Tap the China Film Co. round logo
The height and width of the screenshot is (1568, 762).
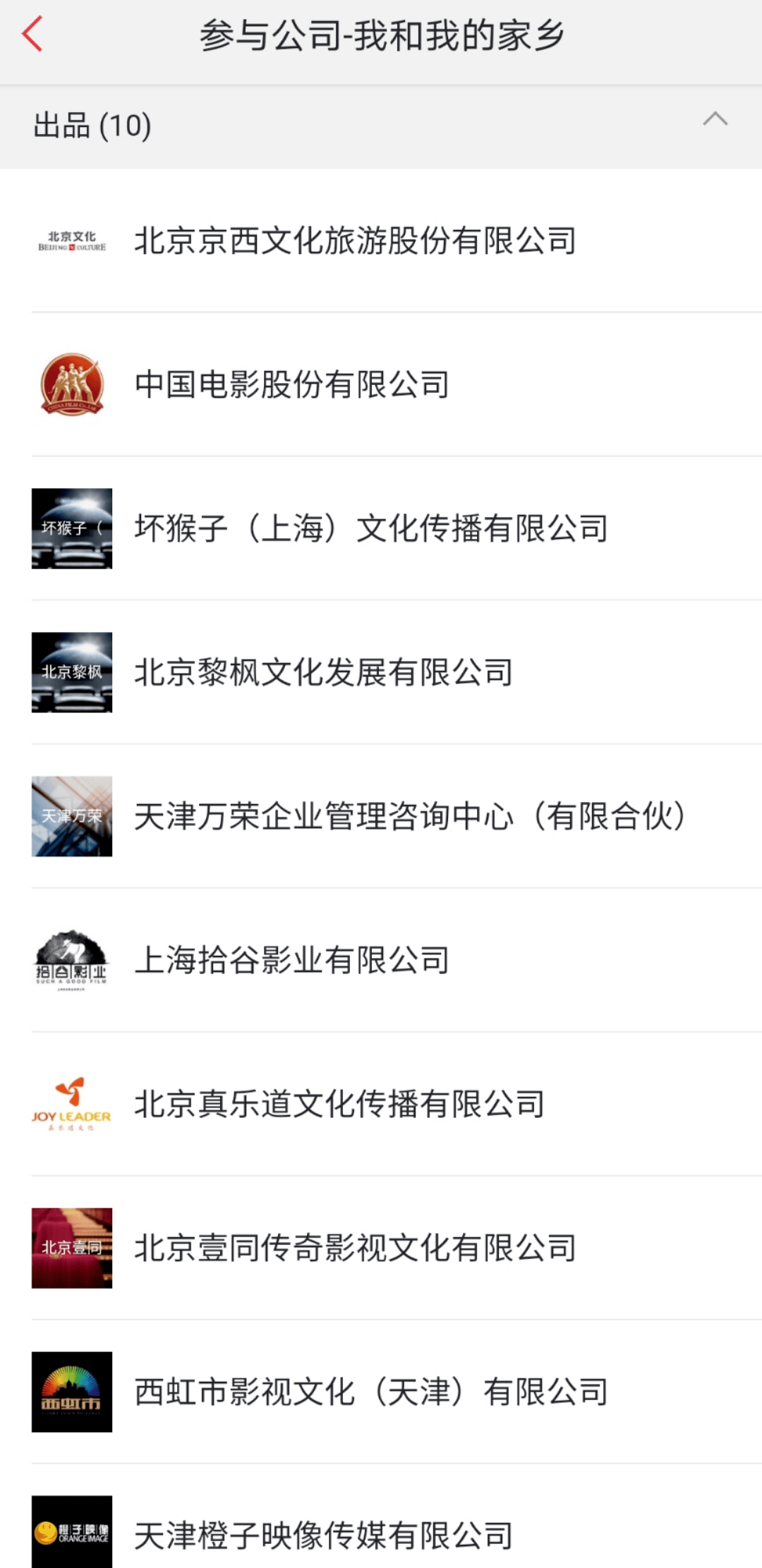coord(73,384)
